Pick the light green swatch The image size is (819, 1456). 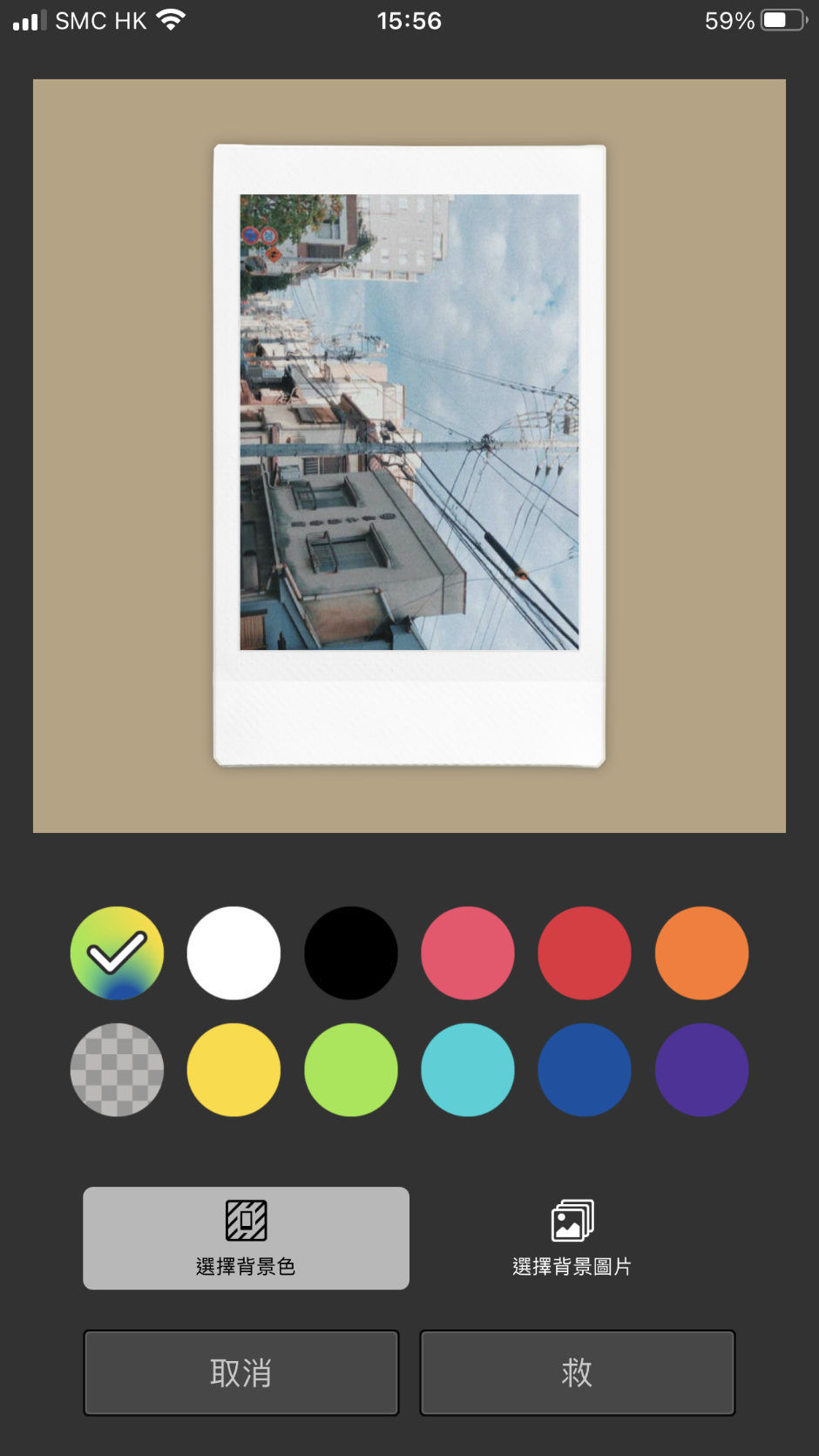pyautogui.click(x=350, y=1069)
